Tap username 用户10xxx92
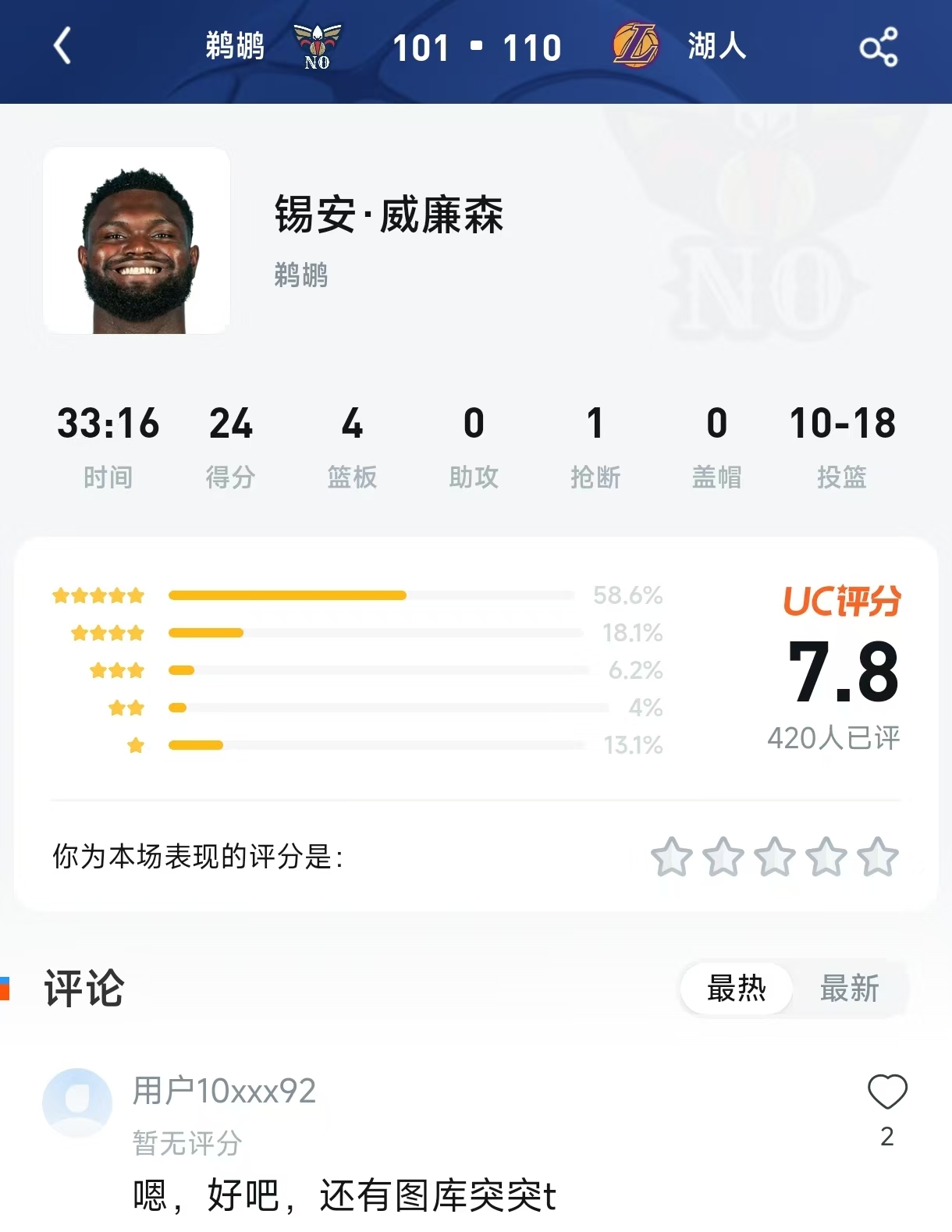 coord(225,1092)
